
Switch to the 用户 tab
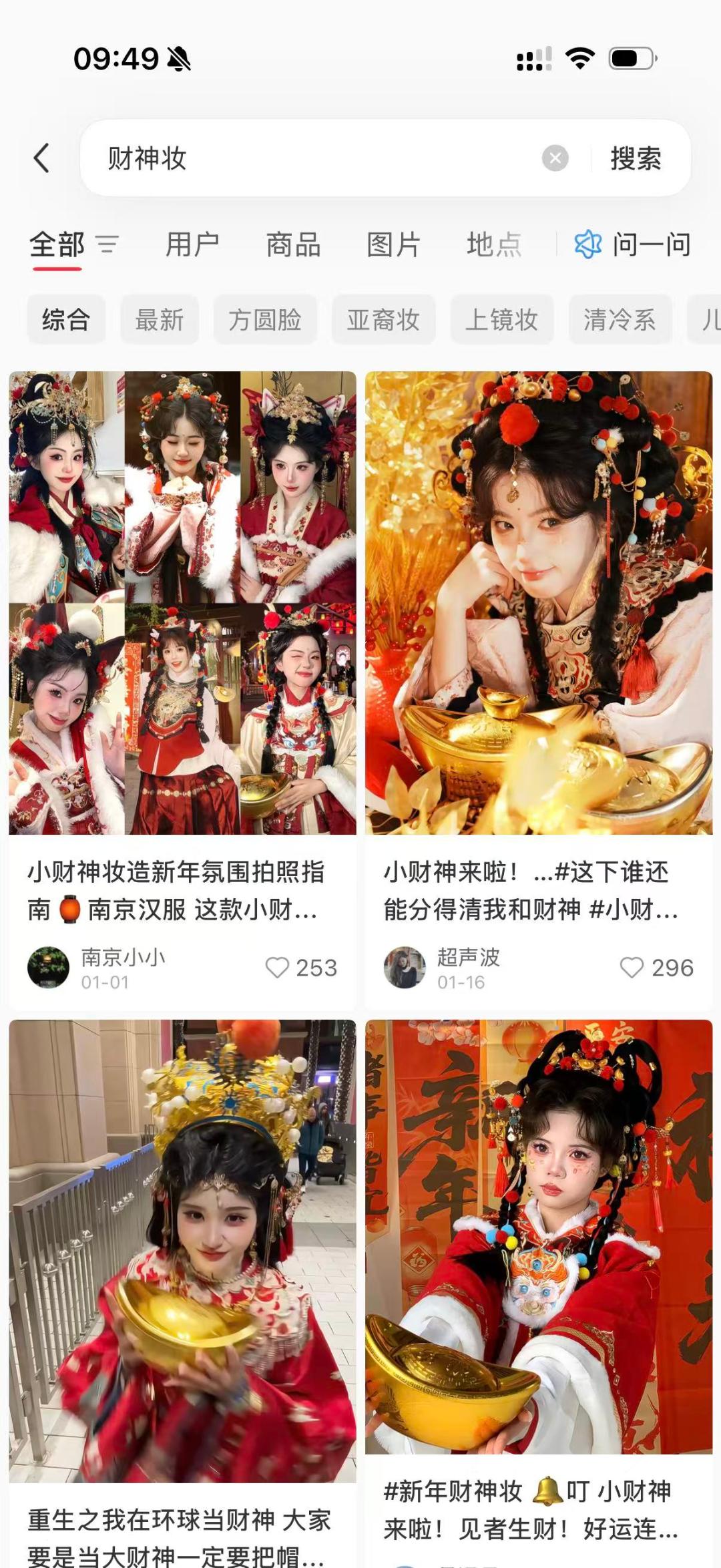coord(192,244)
